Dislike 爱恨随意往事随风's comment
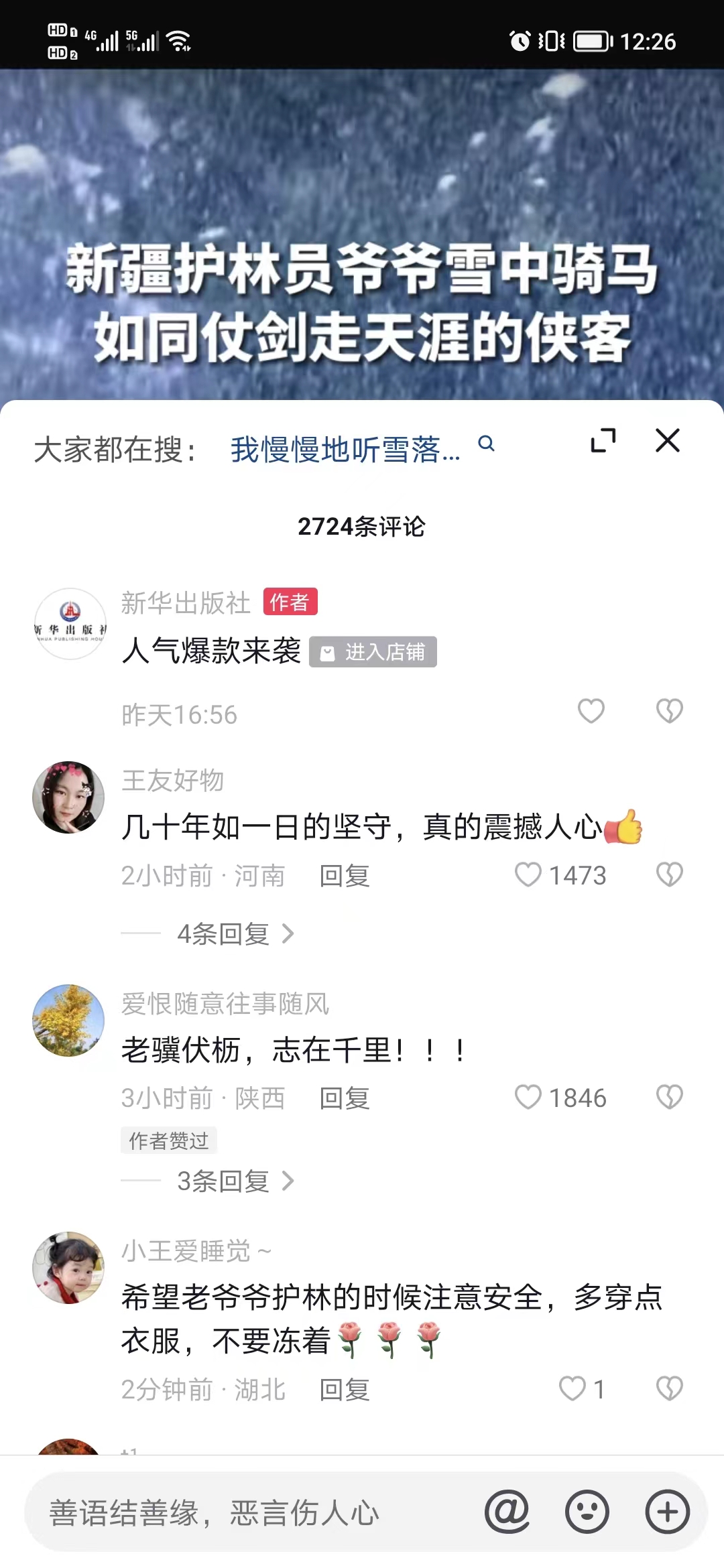The height and width of the screenshot is (1568, 724). coord(669,1097)
